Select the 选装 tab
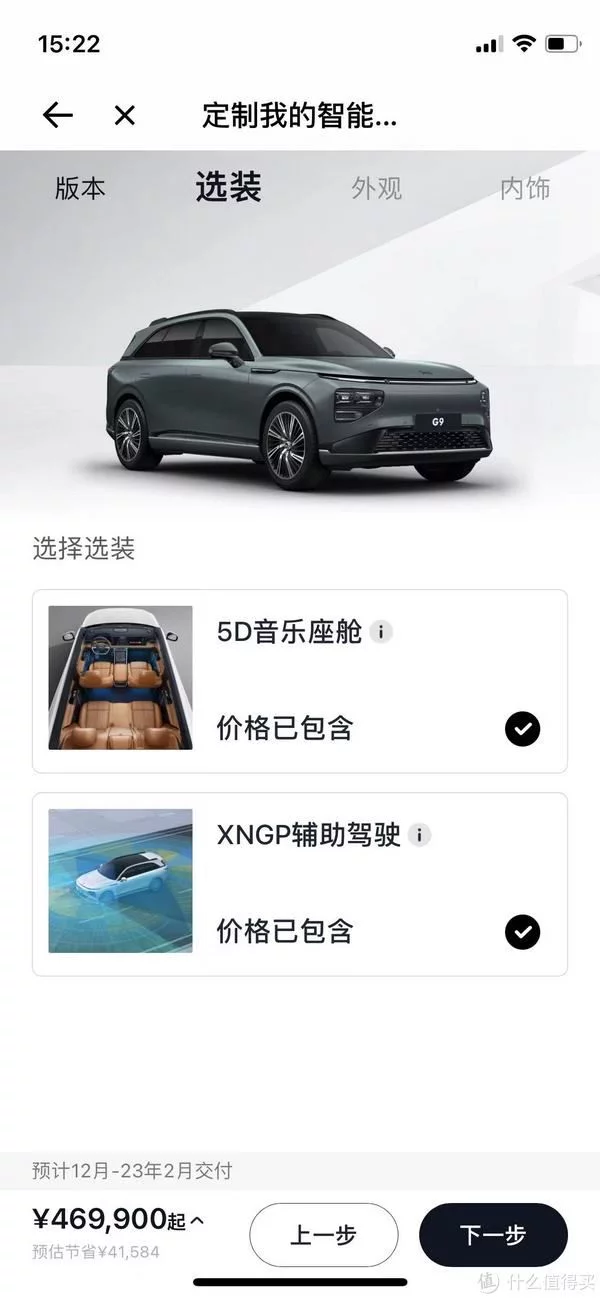The height and width of the screenshot is (1299, 600). [228, 187]
